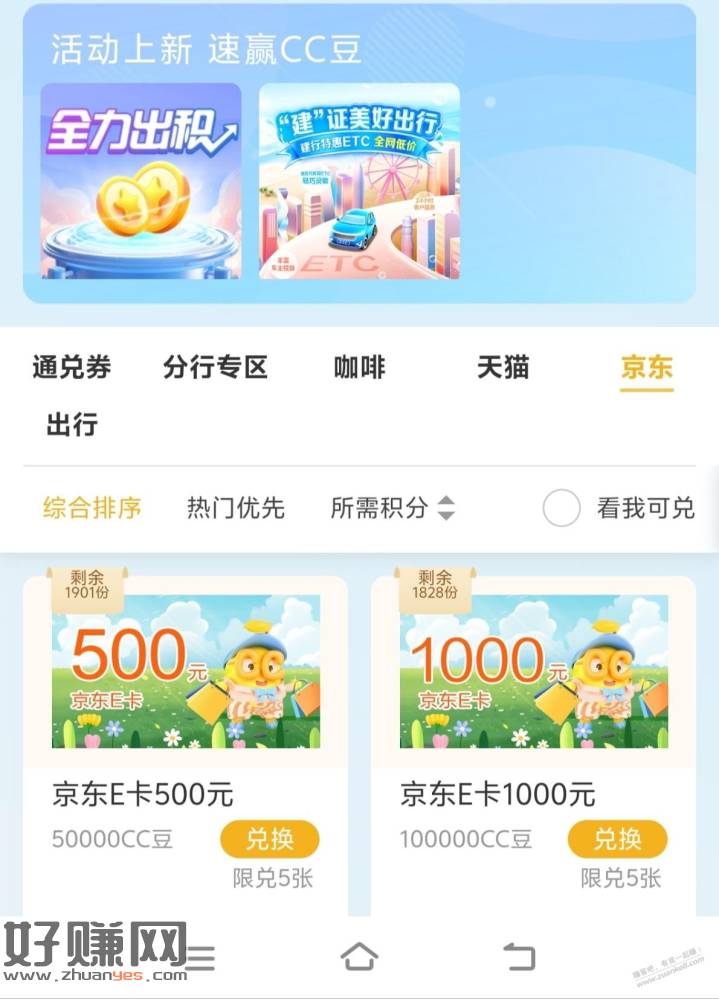Go back with the system back button
The image size is (719, 999).
point(518,958)
